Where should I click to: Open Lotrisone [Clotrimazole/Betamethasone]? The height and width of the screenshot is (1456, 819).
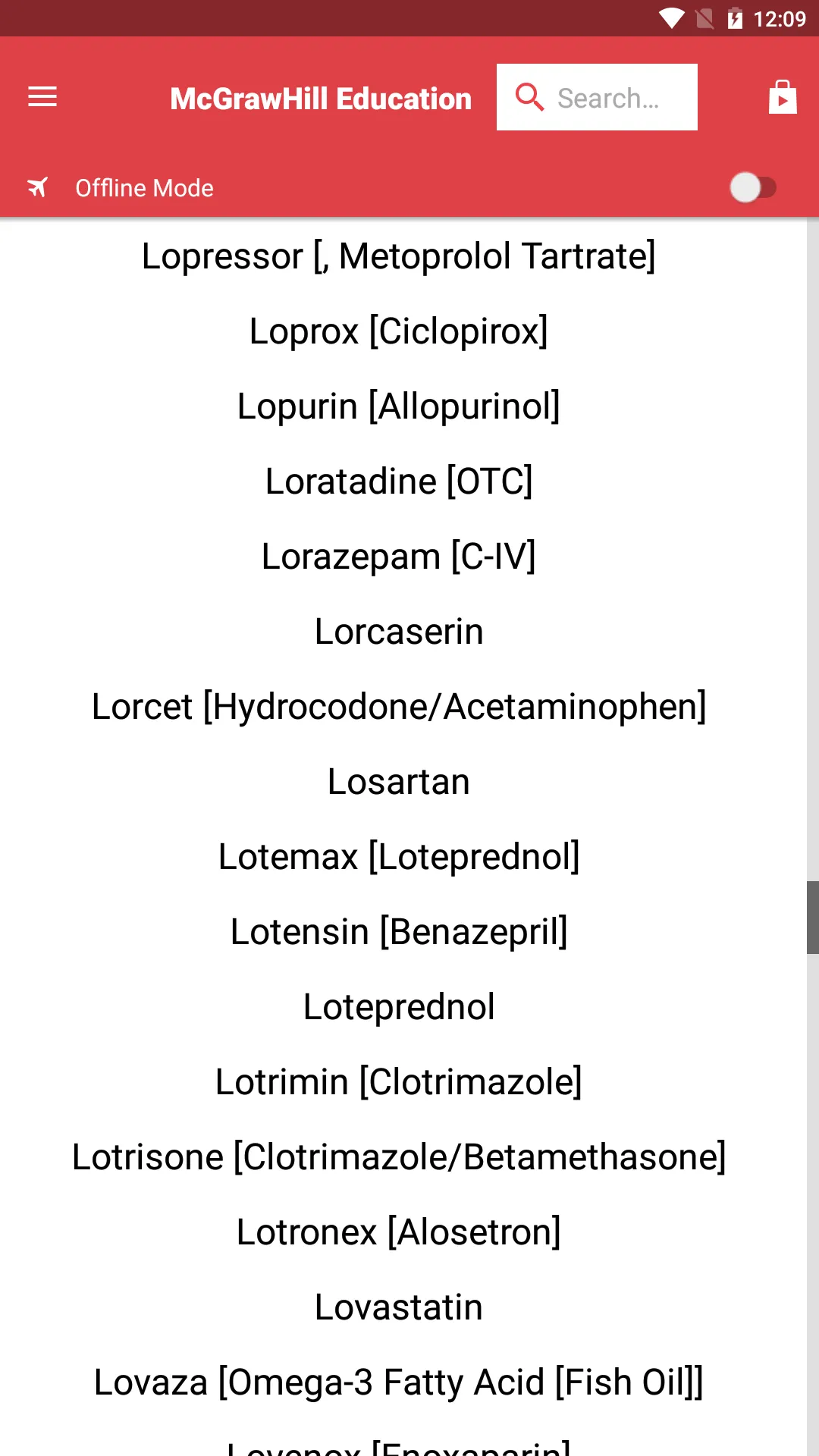click(x=399, y=1157)
